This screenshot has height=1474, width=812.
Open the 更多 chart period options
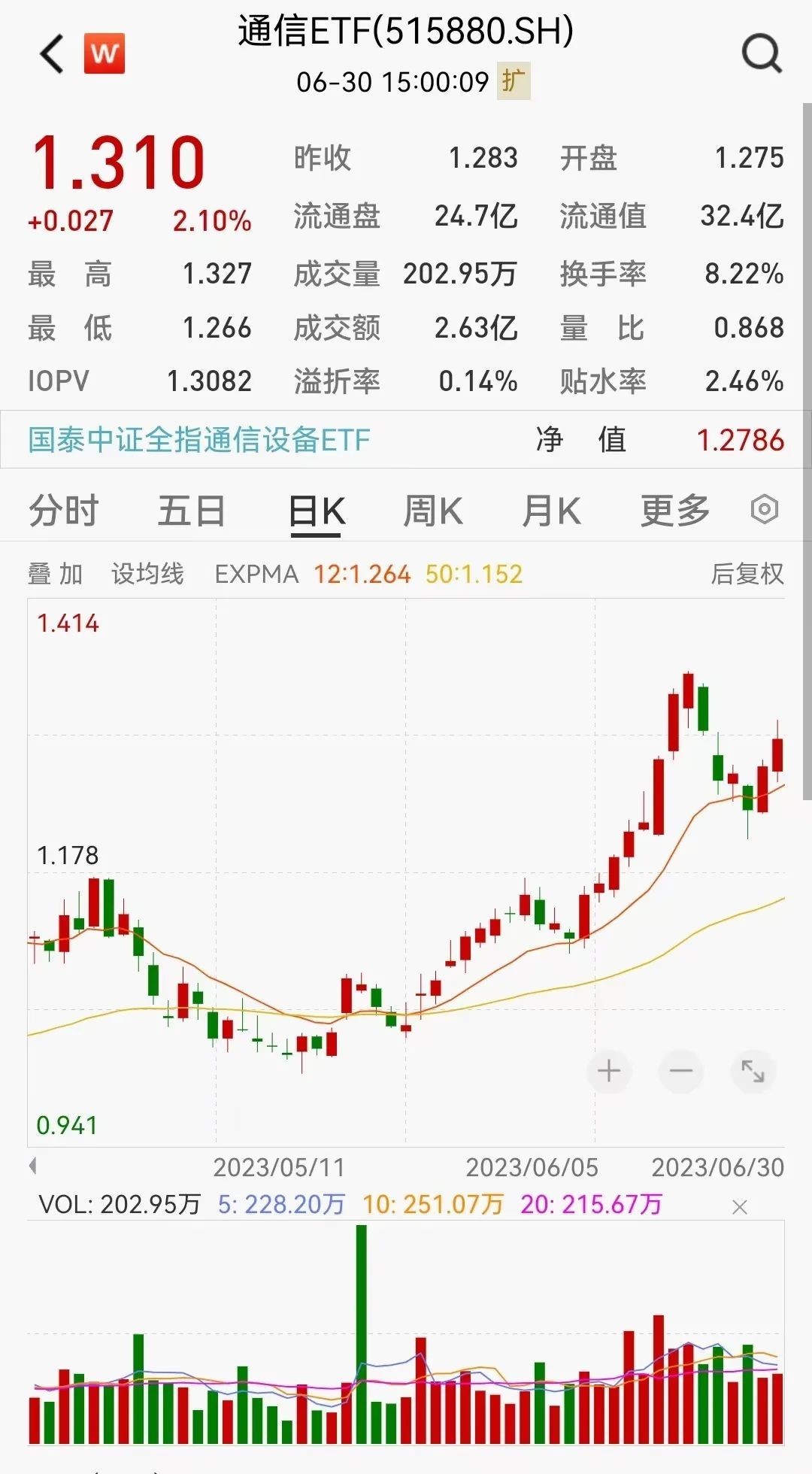674,511
